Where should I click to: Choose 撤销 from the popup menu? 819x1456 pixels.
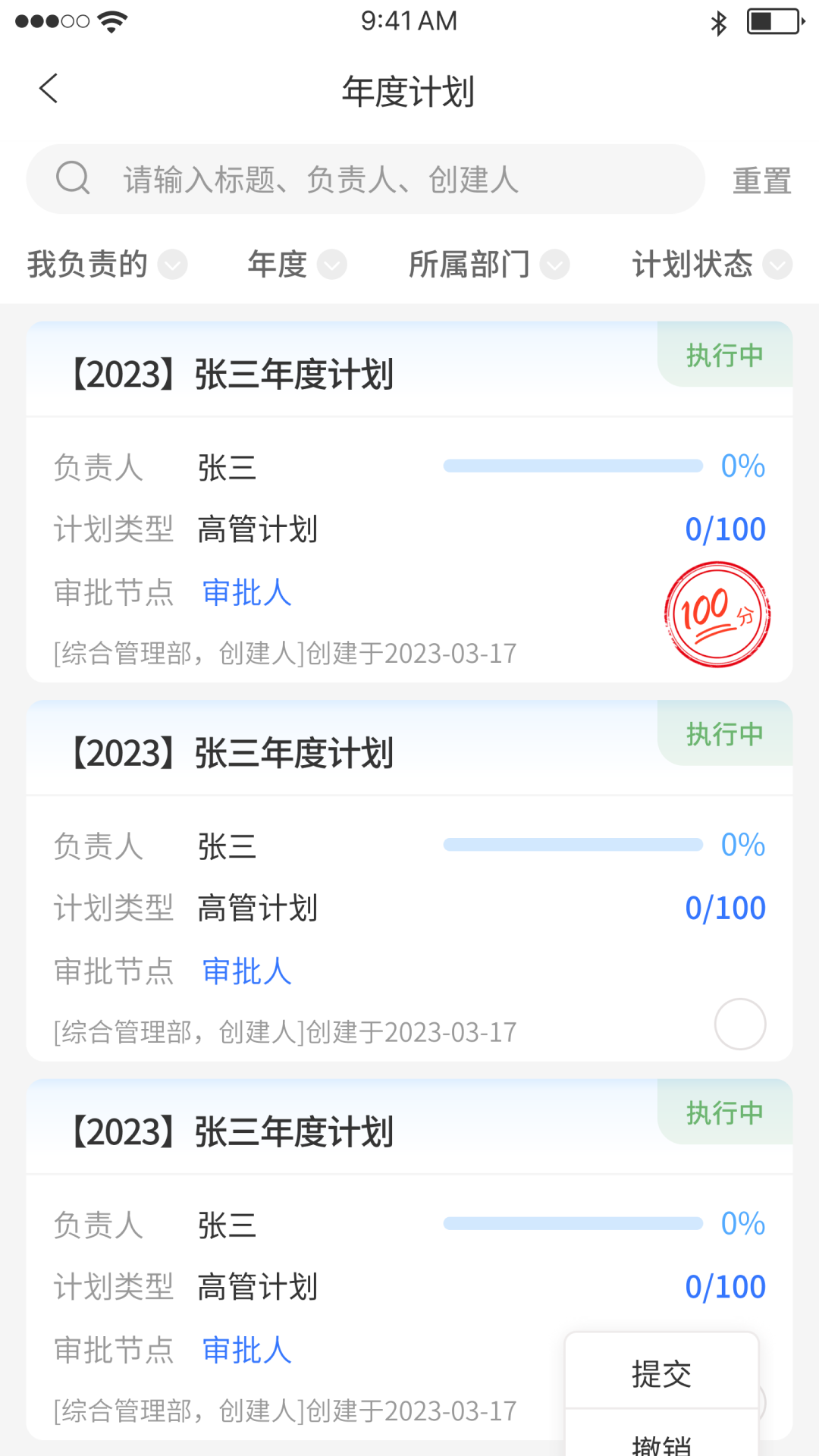coord(661,1442)
